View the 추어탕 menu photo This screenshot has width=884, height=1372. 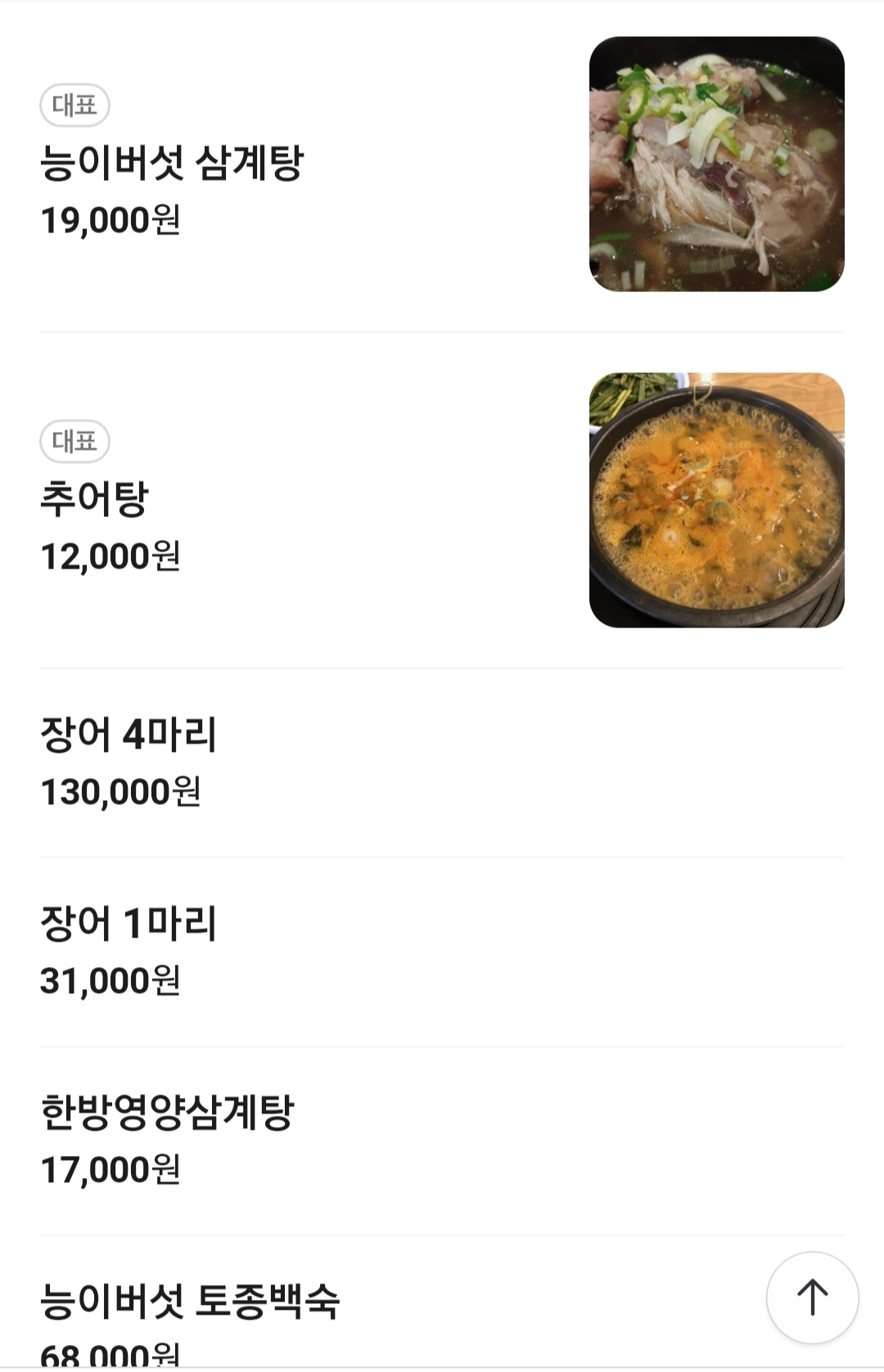coord(716,501)
